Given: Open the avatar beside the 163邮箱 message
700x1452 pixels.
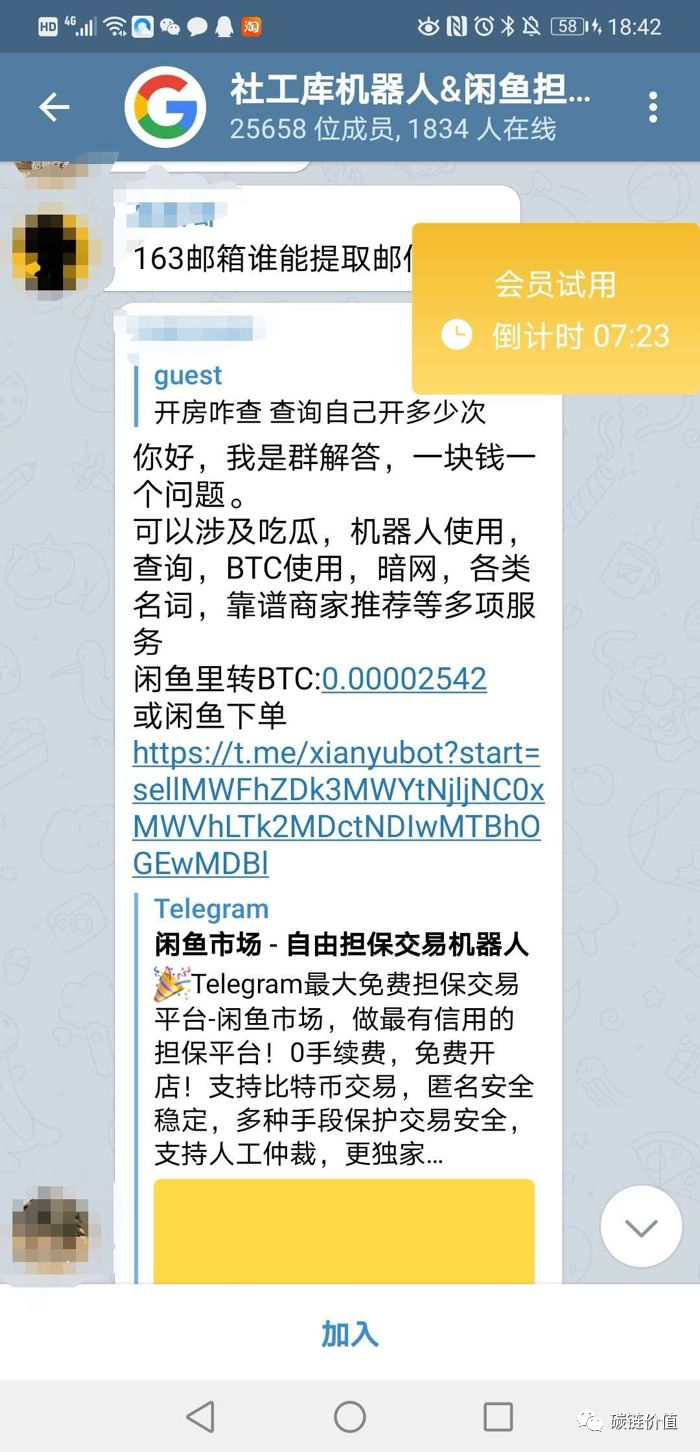Looking at the screenshot, I should point(50,247).
